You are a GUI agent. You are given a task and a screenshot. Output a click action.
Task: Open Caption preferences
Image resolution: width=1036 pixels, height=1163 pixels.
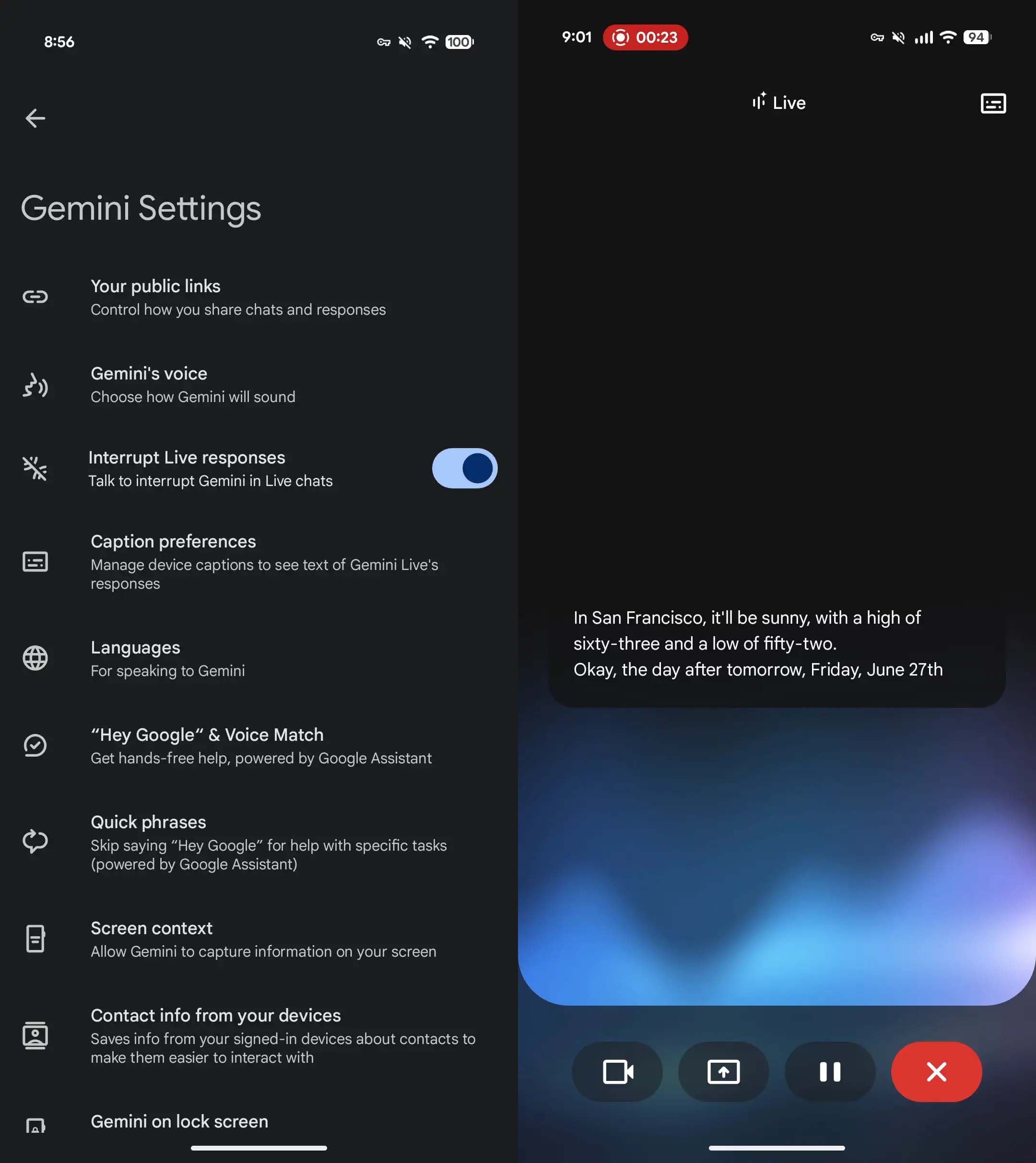(x=264, y=561)
